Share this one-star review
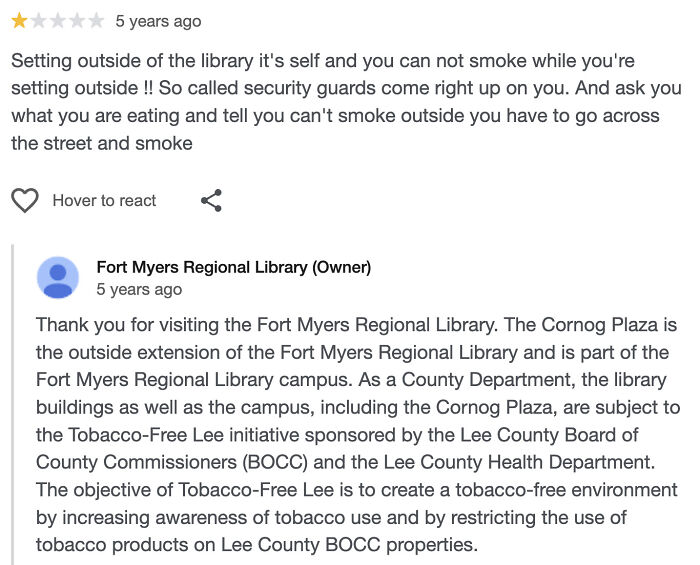The width and height of the screenshot is (700, 565). 211,200
